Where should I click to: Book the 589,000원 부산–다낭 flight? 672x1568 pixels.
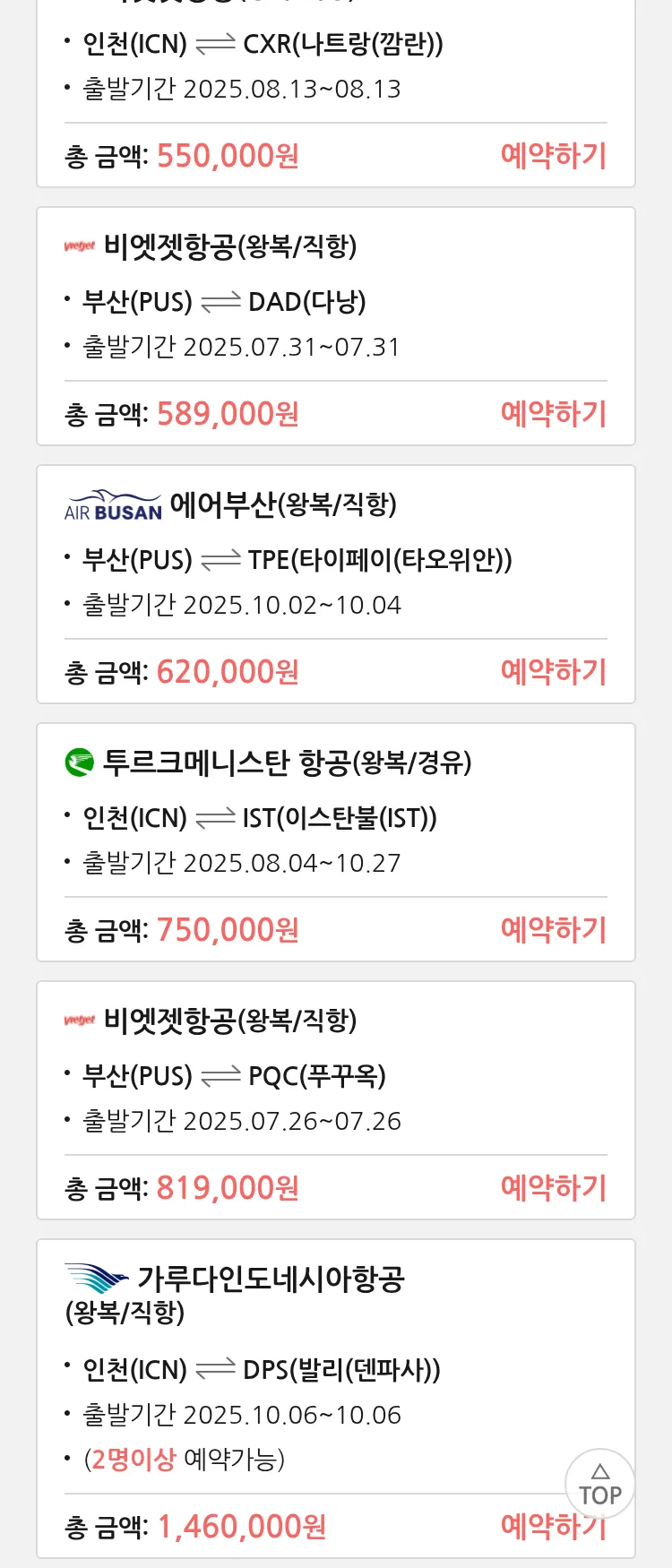pos(553,414)
